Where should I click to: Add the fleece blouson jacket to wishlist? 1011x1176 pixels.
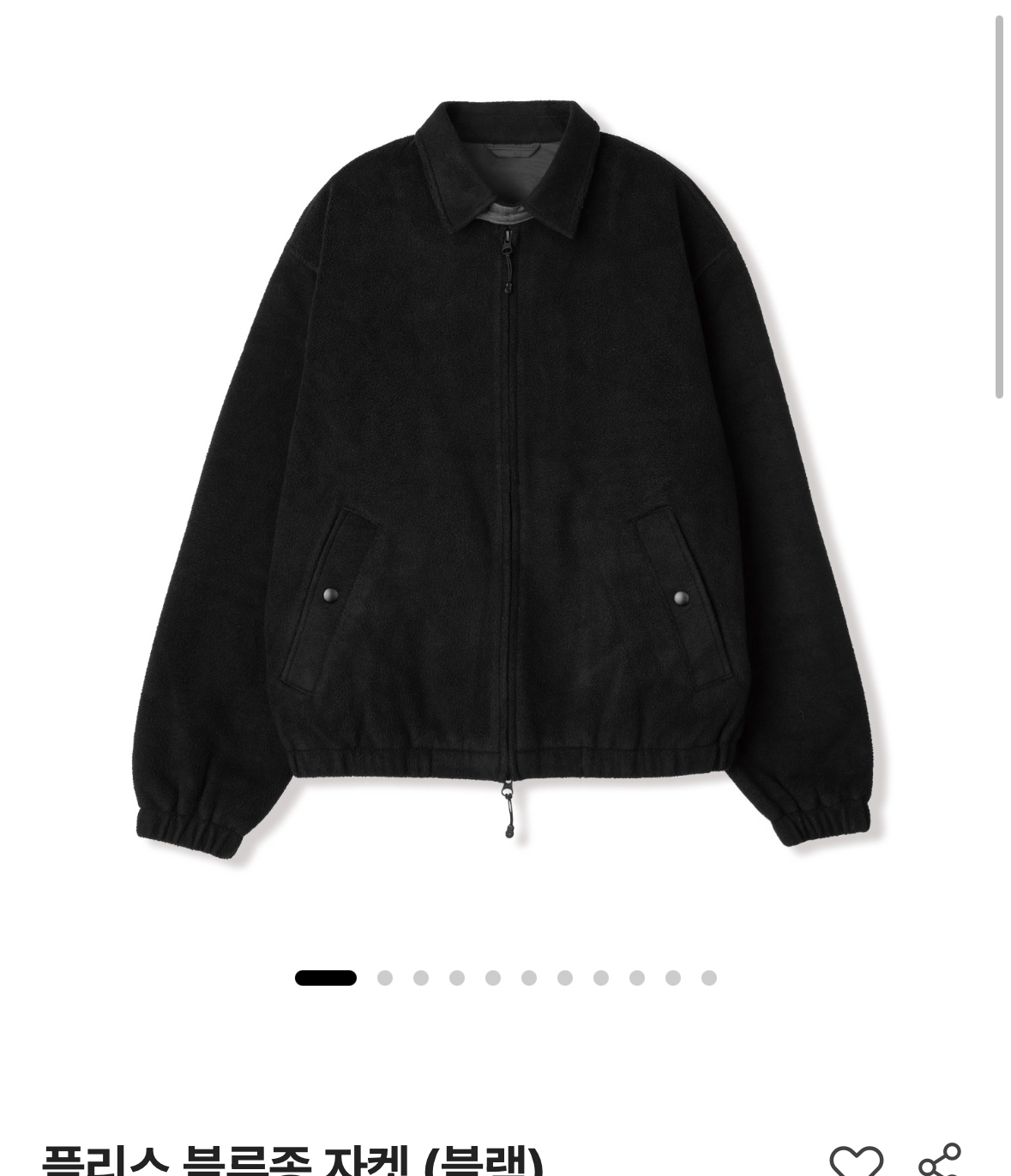855,1161
